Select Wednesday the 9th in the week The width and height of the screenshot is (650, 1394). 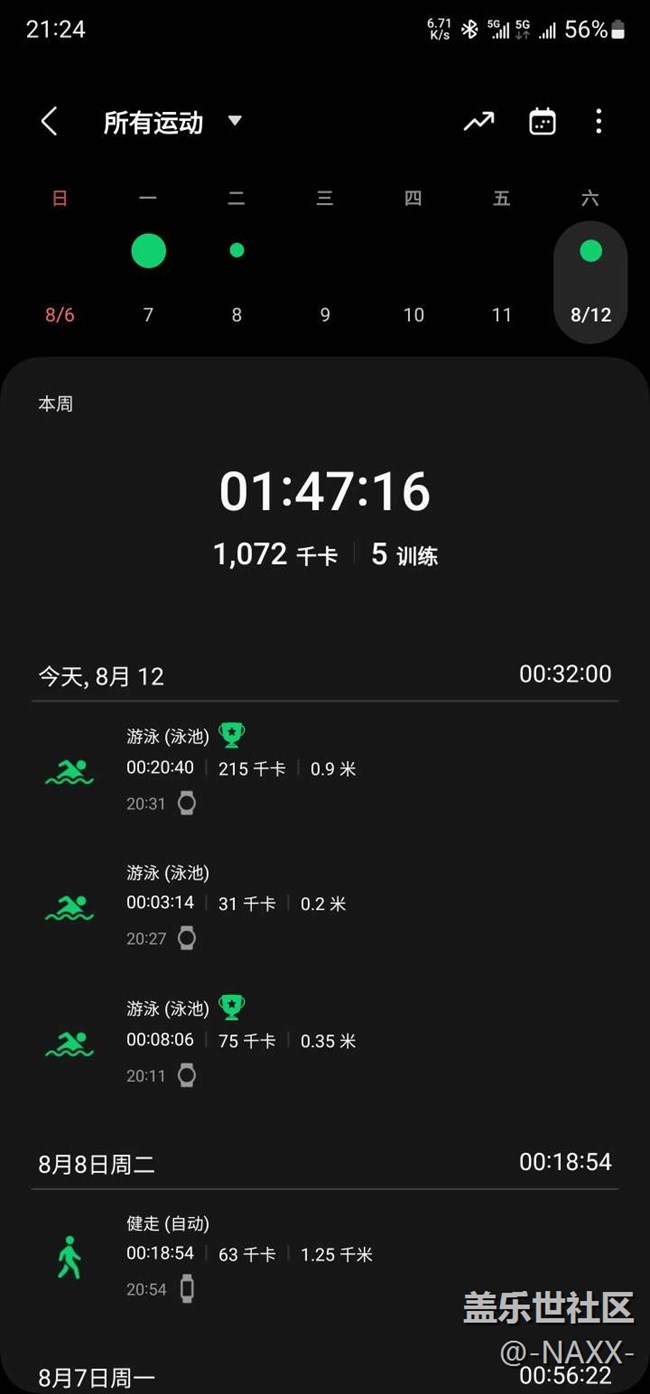(x=325, y=282)
